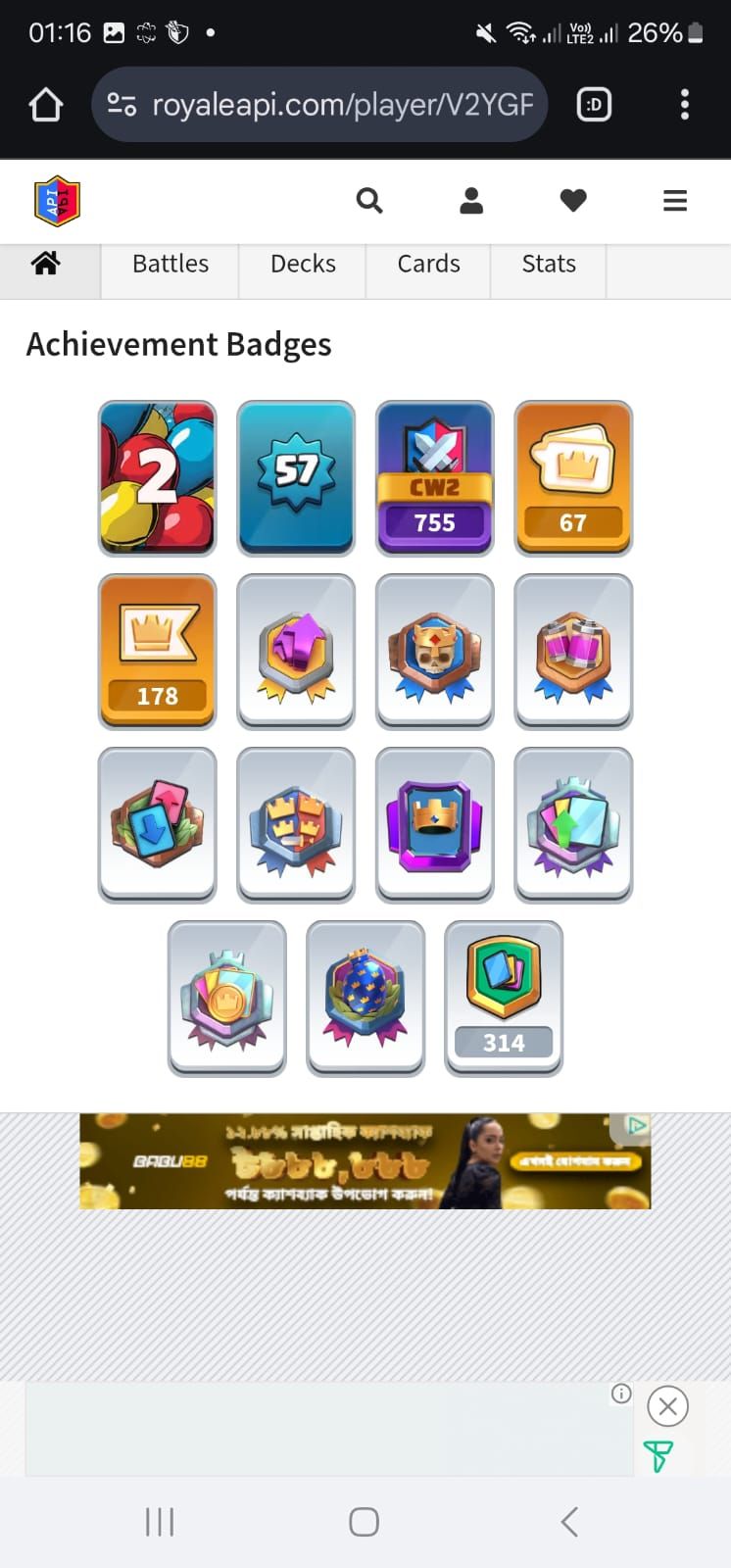This screenshot has height=1568, width=731.
Task: Close the bottom ad banner
Action: tap(668, 1406)
